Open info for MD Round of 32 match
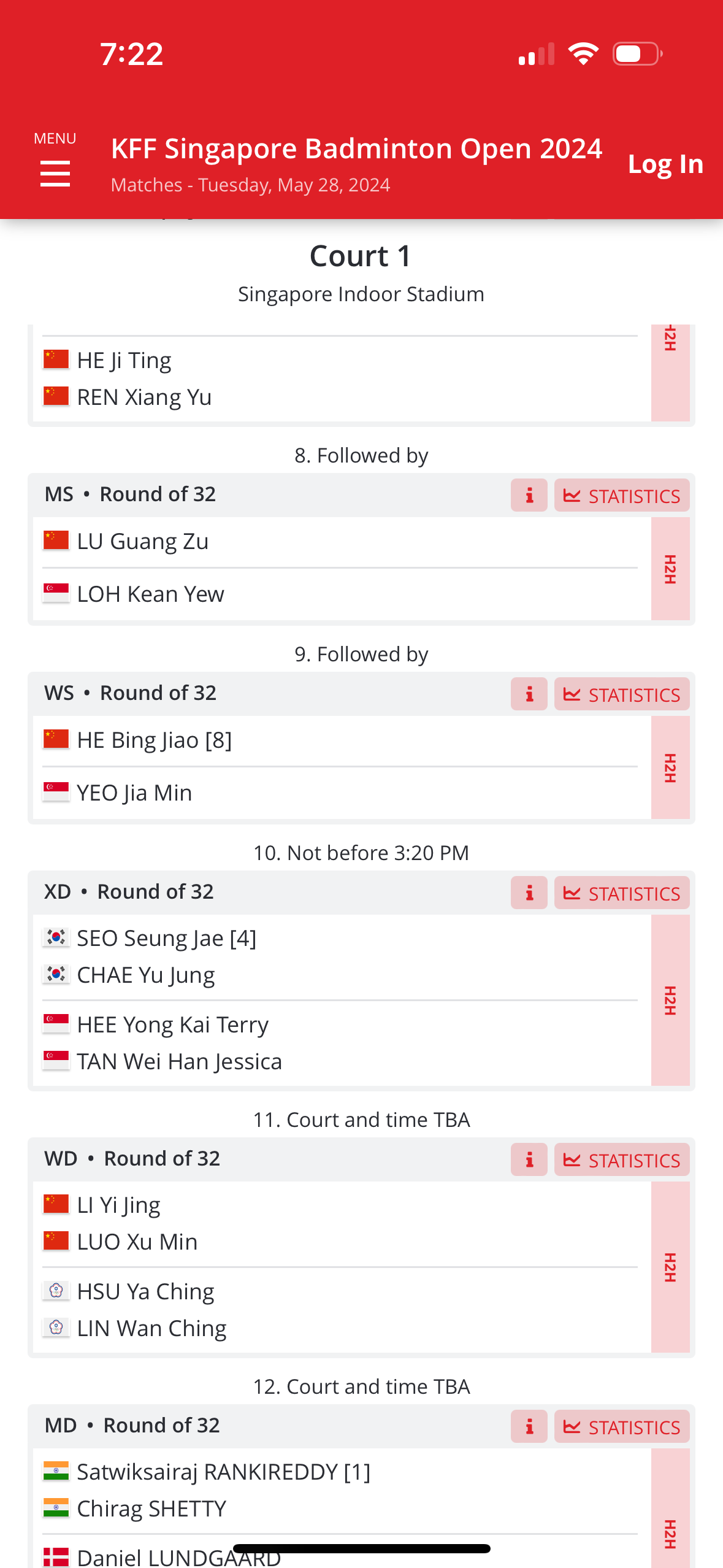The height and width of the screenshot is (1568, 723). (x=529, y=1426)
